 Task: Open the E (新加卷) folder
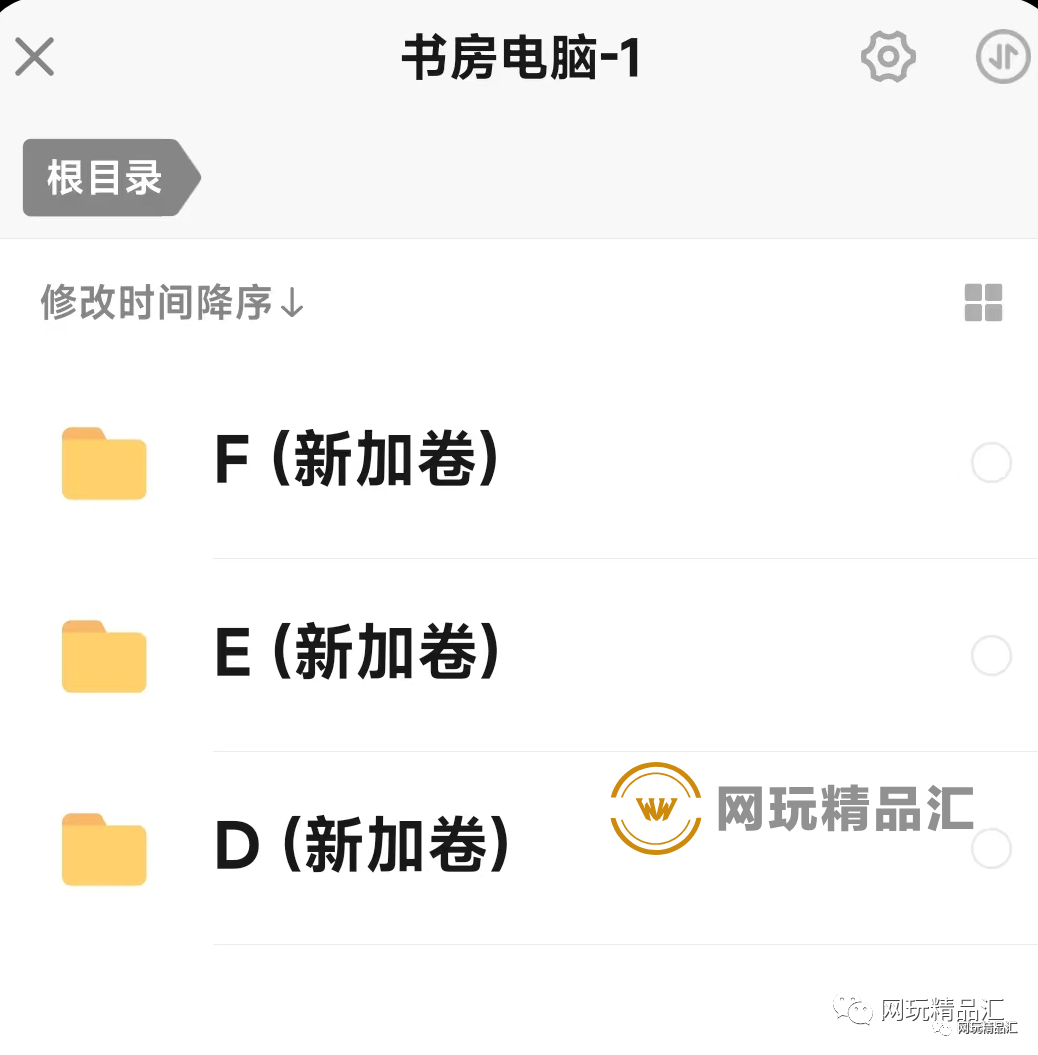[356, 656]
